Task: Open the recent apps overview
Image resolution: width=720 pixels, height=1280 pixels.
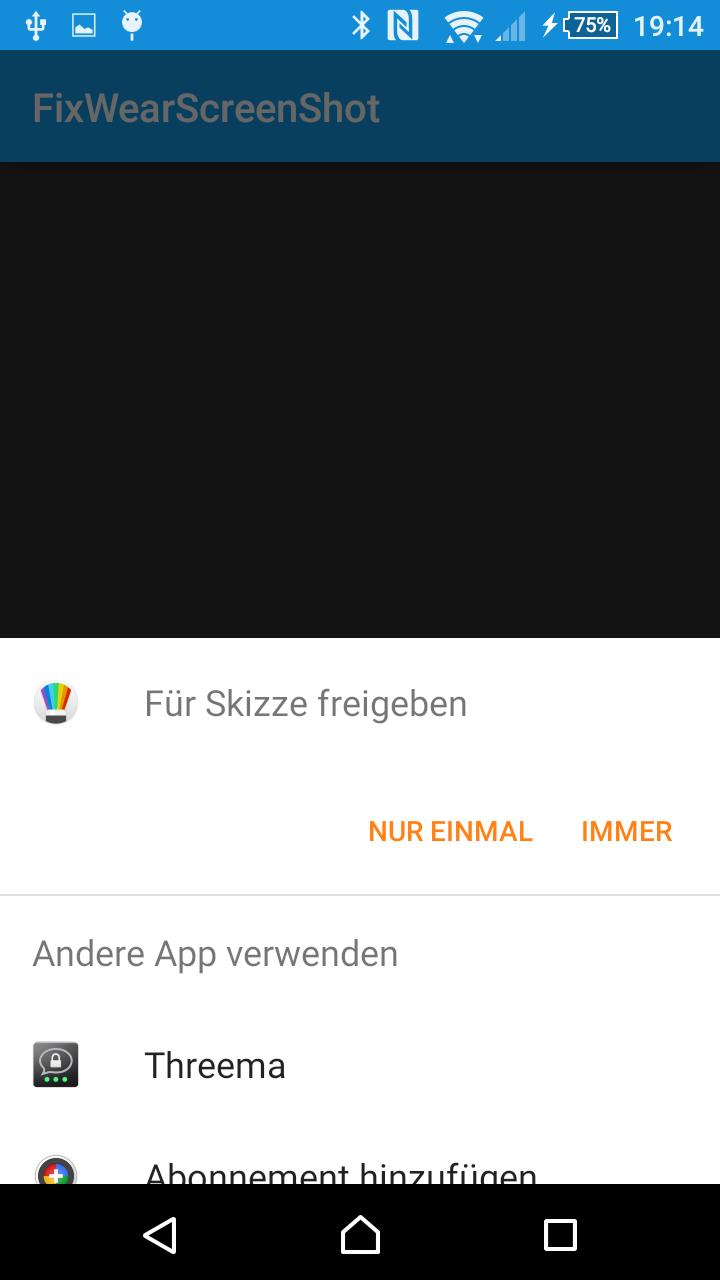Action: [x=560, y=1234]
